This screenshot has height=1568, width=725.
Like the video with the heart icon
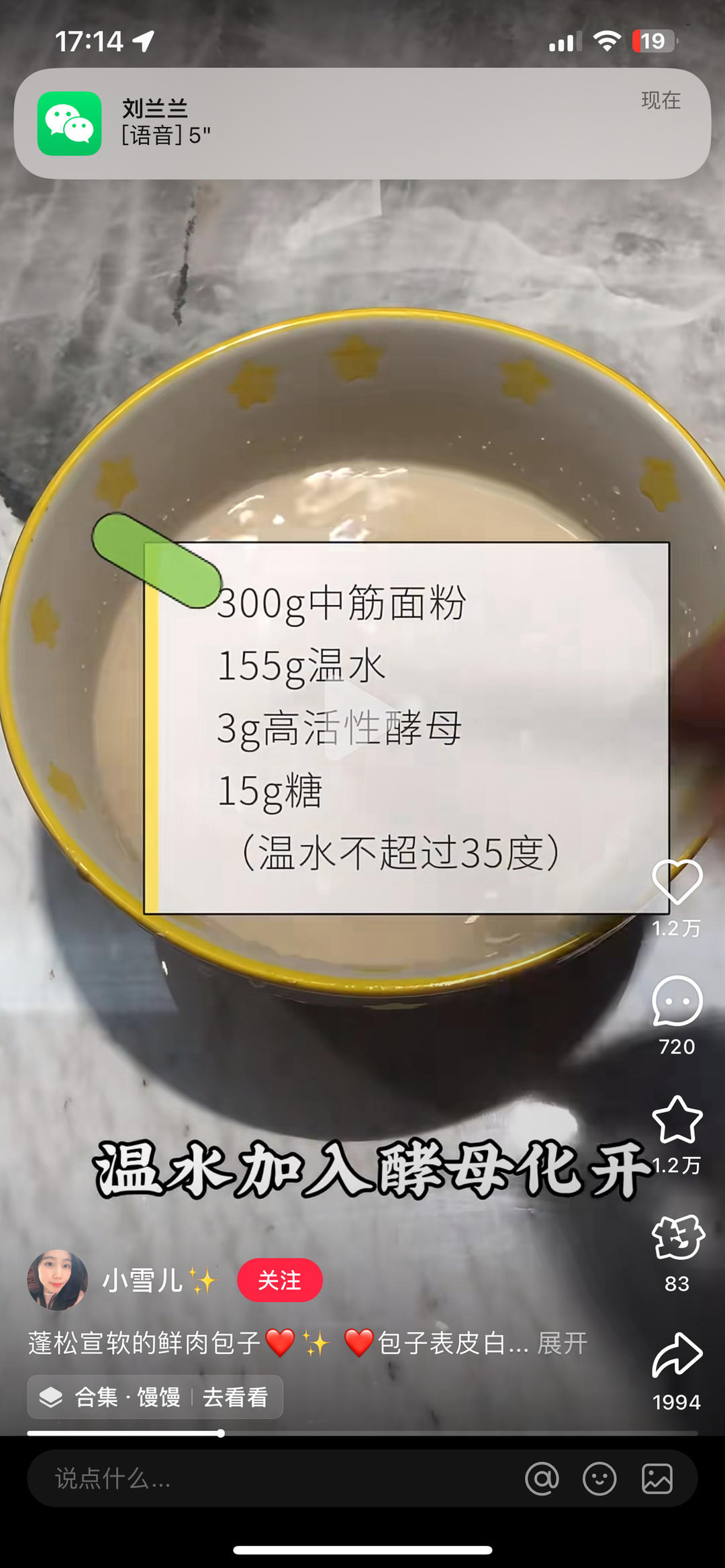pos(677,882)
